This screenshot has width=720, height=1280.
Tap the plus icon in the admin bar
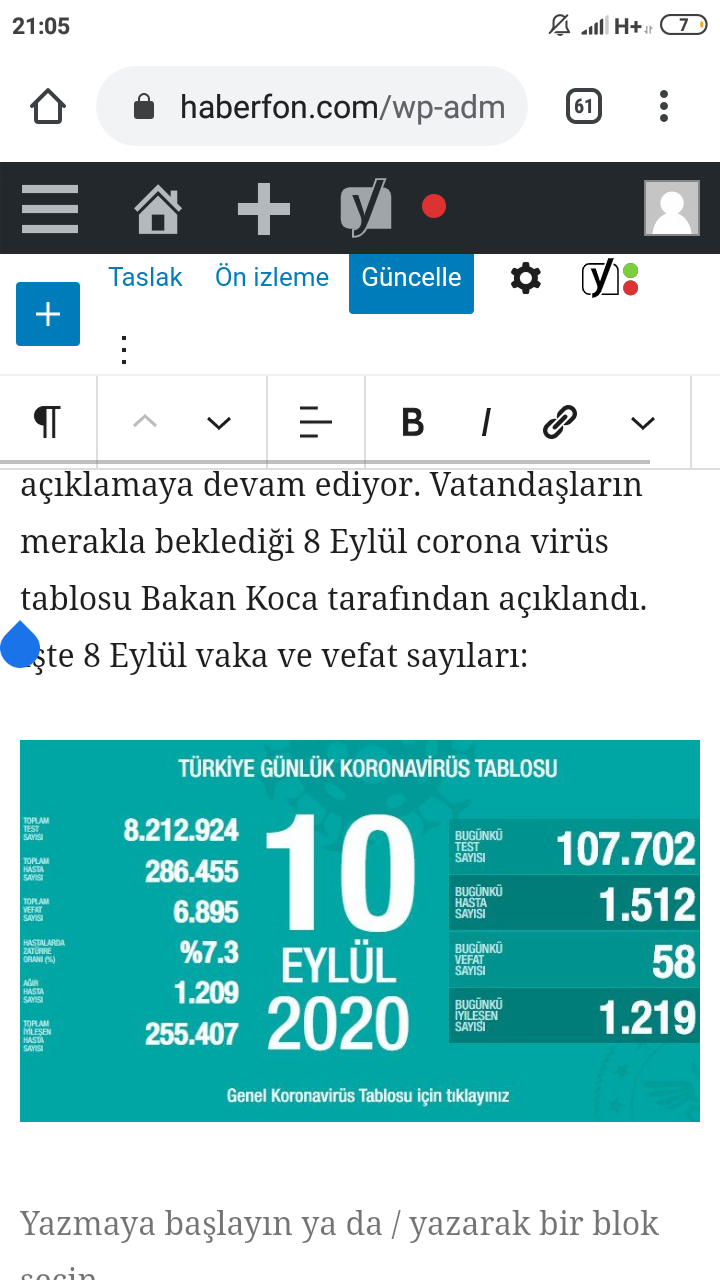pos(264,208)
